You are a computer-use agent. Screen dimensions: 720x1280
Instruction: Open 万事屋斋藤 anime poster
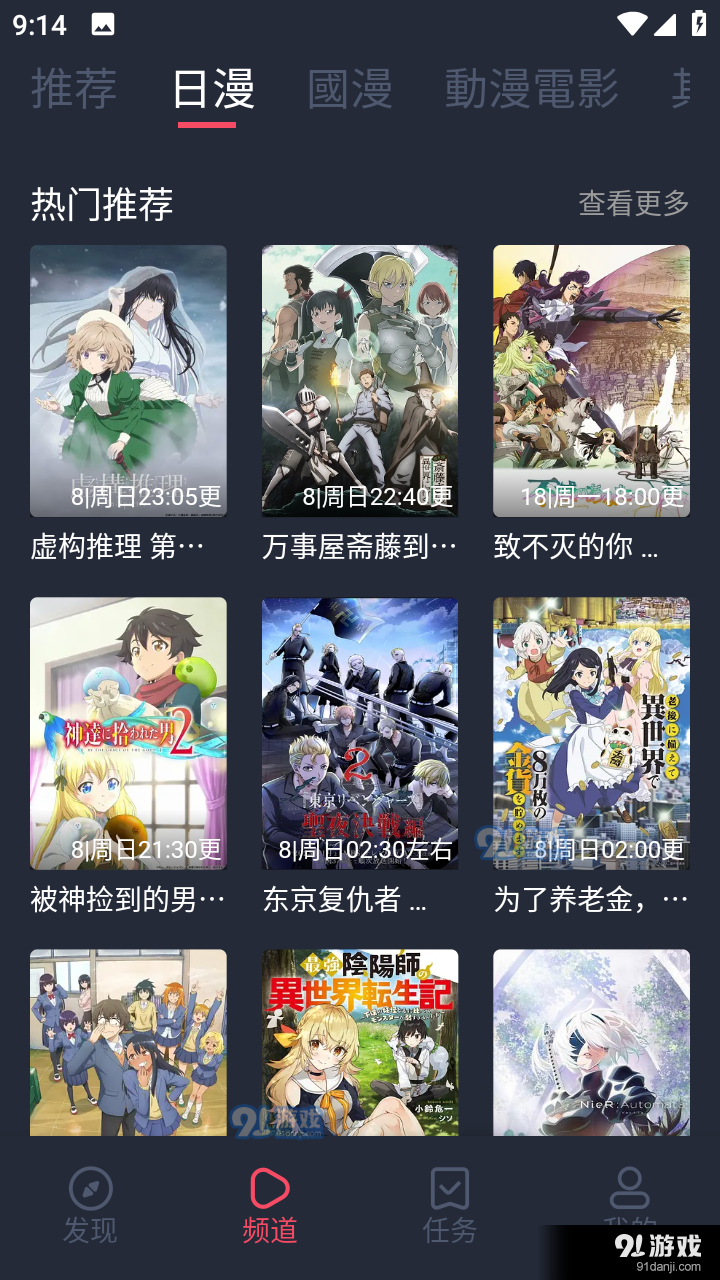(x=360, y=380)
